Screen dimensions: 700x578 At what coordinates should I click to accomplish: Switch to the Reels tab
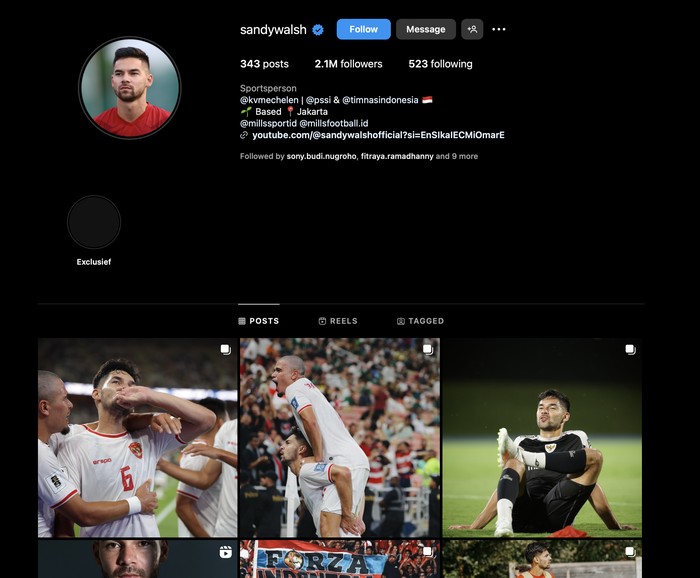pyautogui.click(x=337, y=321)
